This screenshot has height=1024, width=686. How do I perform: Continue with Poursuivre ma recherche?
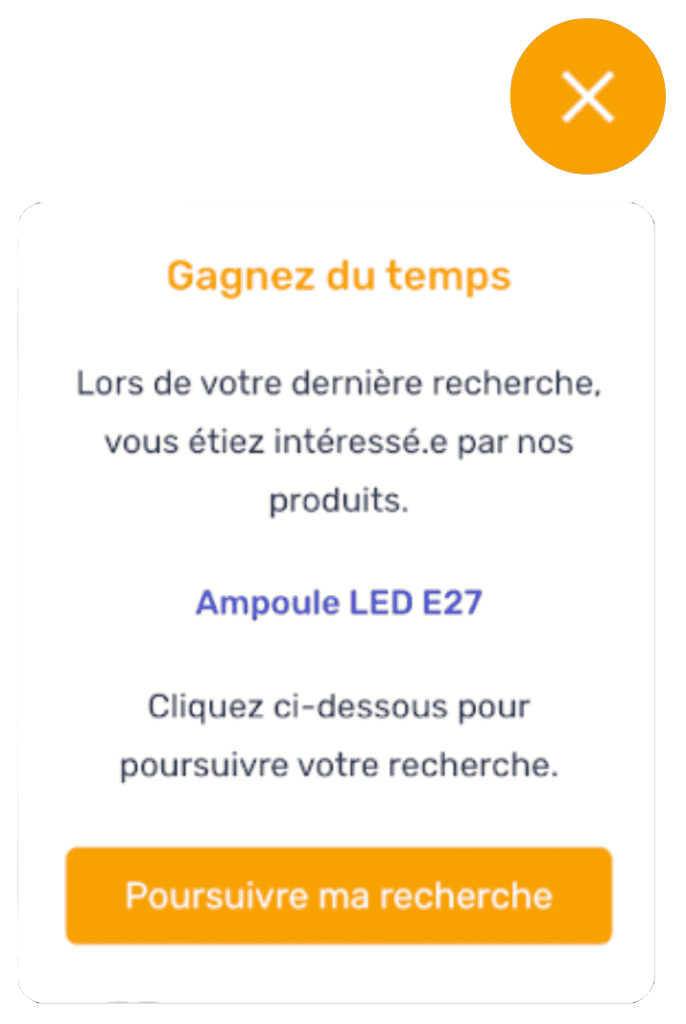[x=338, y=895]
